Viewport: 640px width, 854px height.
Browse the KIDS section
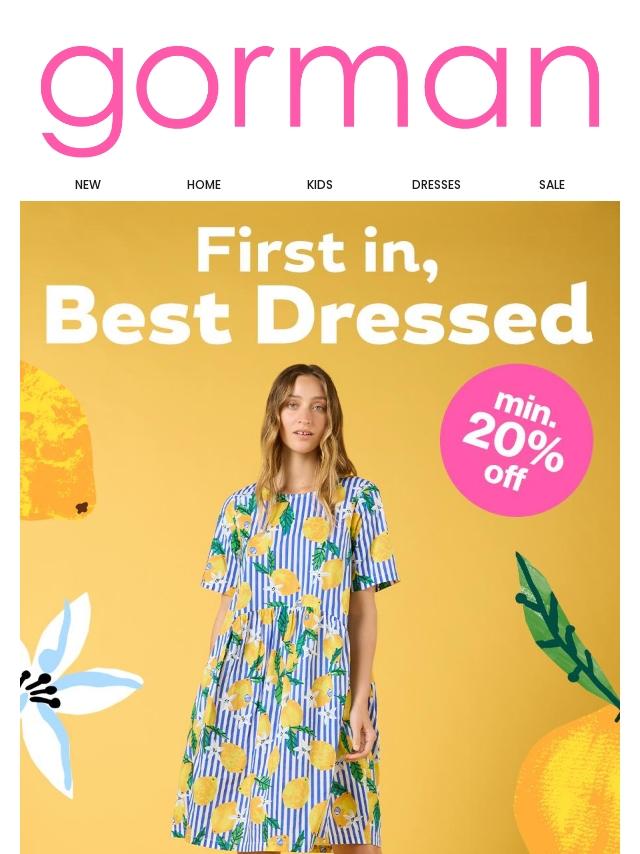pos(320,185)
